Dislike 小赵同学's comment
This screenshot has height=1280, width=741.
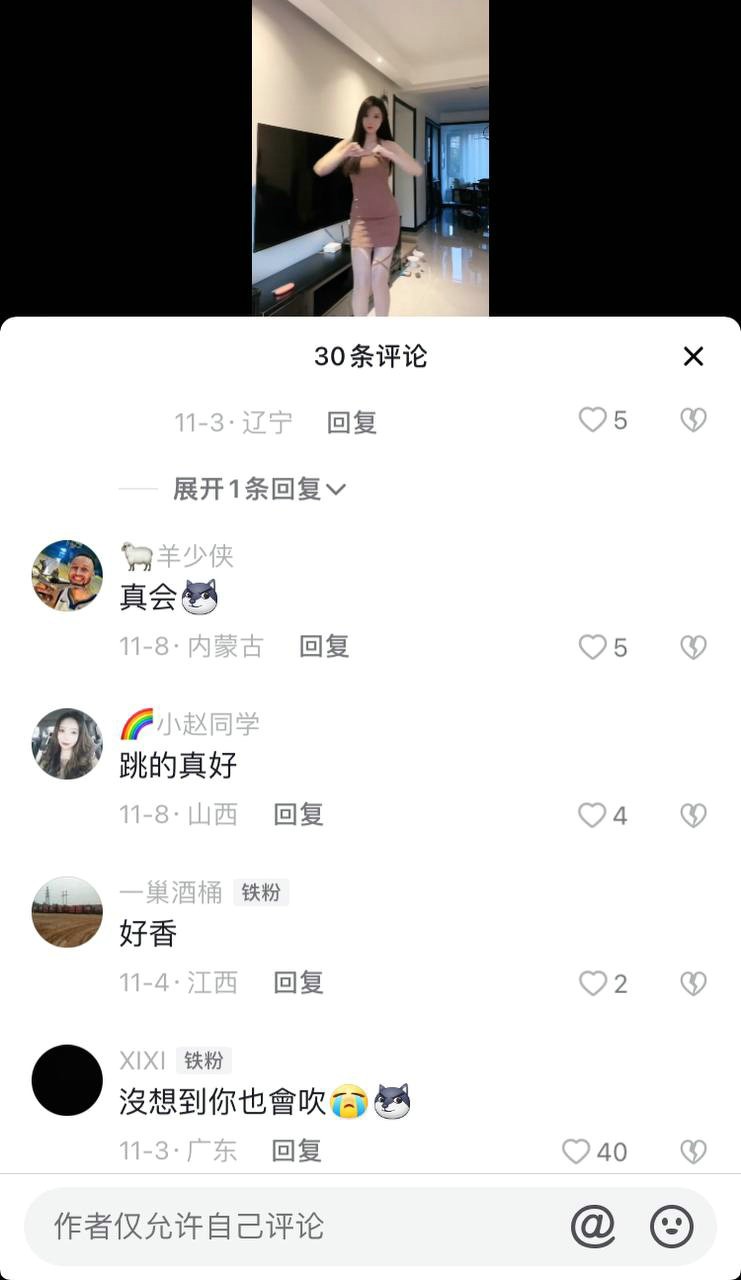coord(693,815)
